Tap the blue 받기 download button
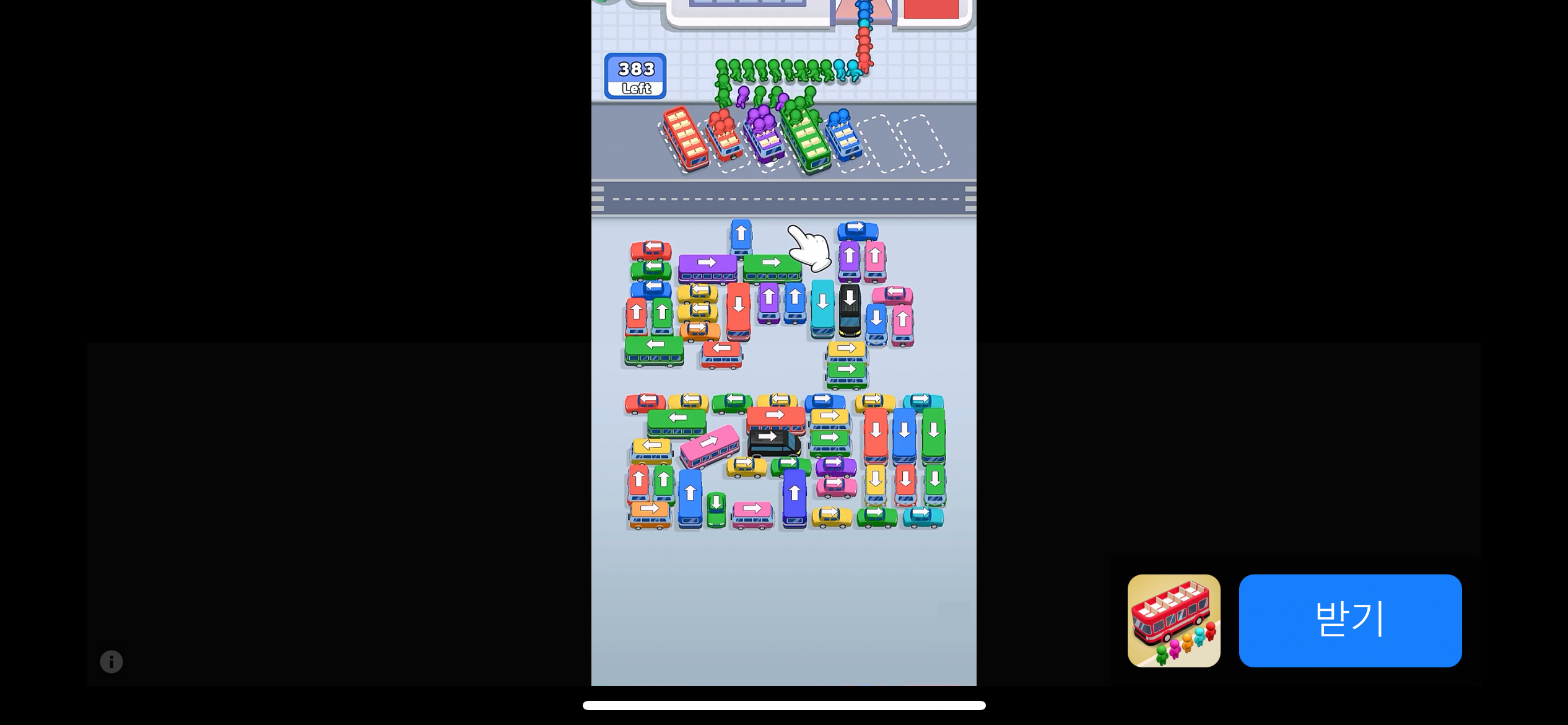 click(1350, 620)
